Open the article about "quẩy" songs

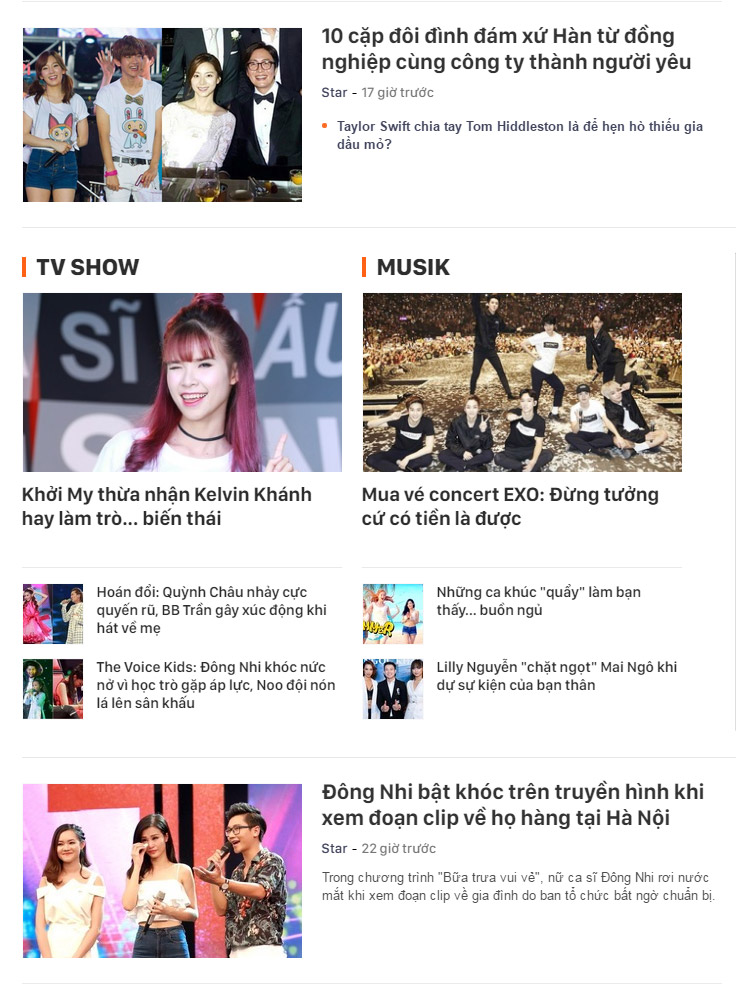538,601
